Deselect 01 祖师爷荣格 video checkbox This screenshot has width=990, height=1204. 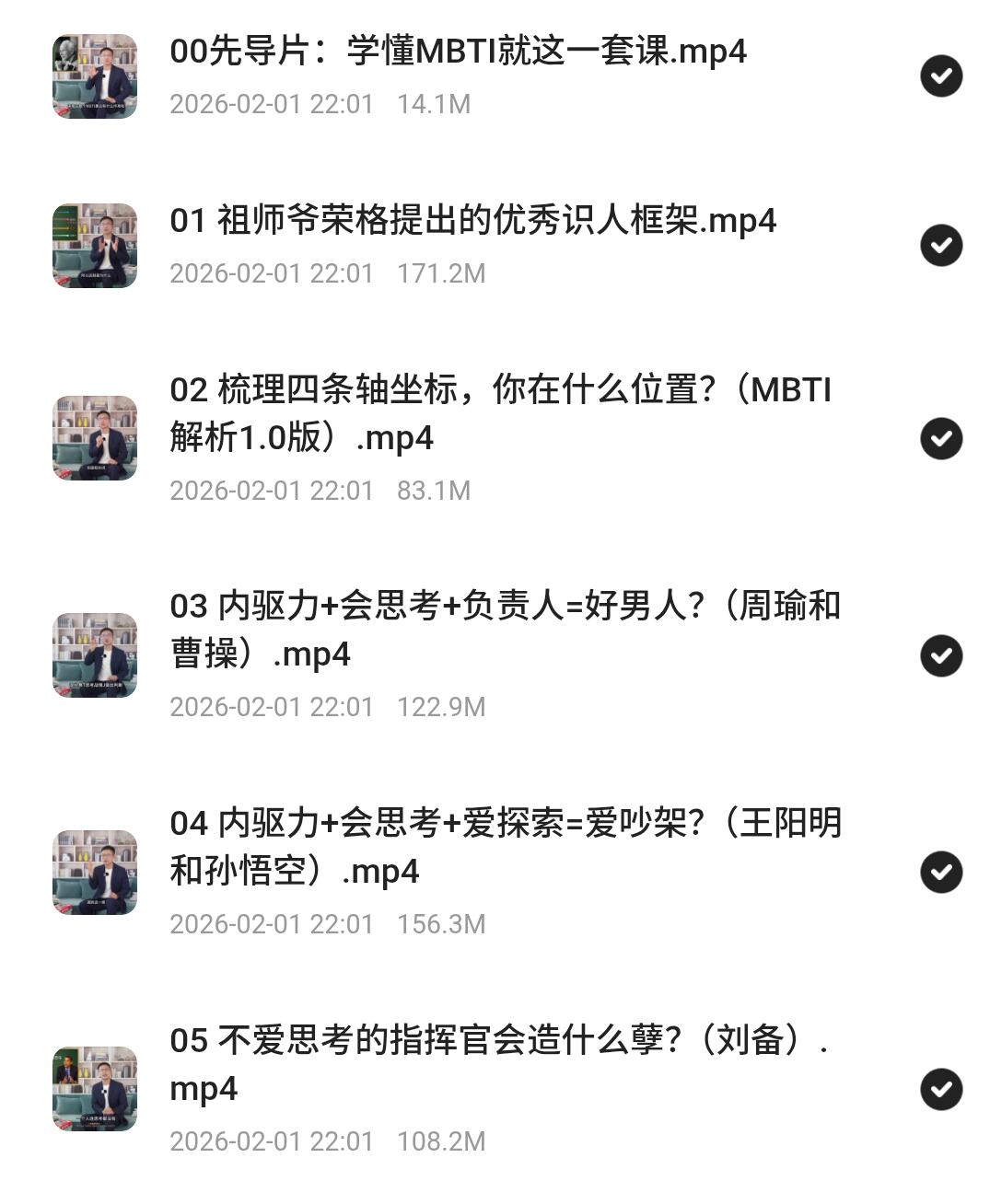pyautogui.click(x=940, y=245)
